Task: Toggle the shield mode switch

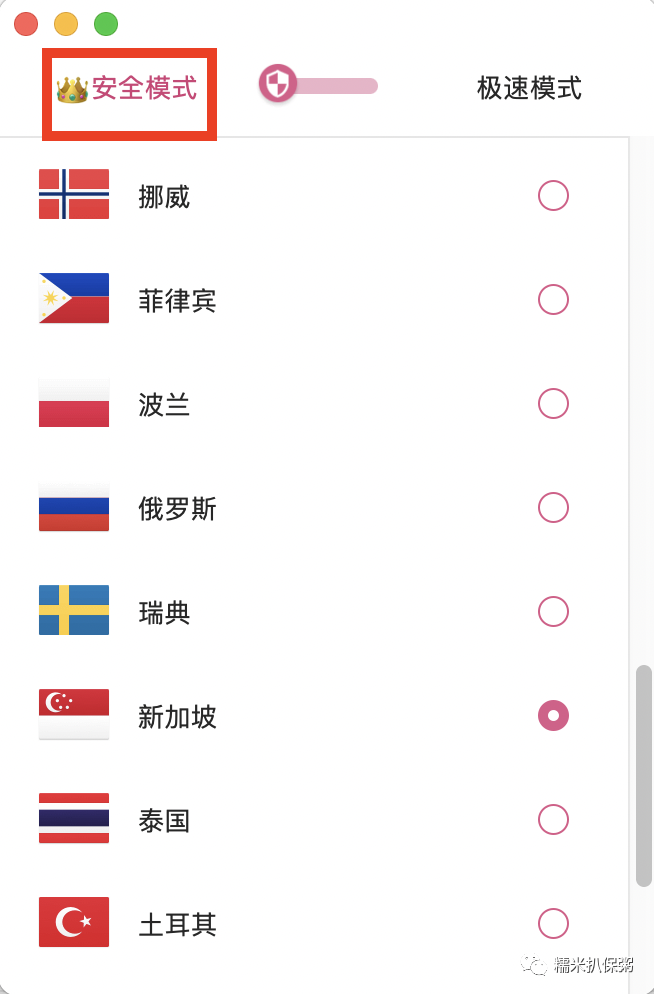Action: click(x=318, y=86)
